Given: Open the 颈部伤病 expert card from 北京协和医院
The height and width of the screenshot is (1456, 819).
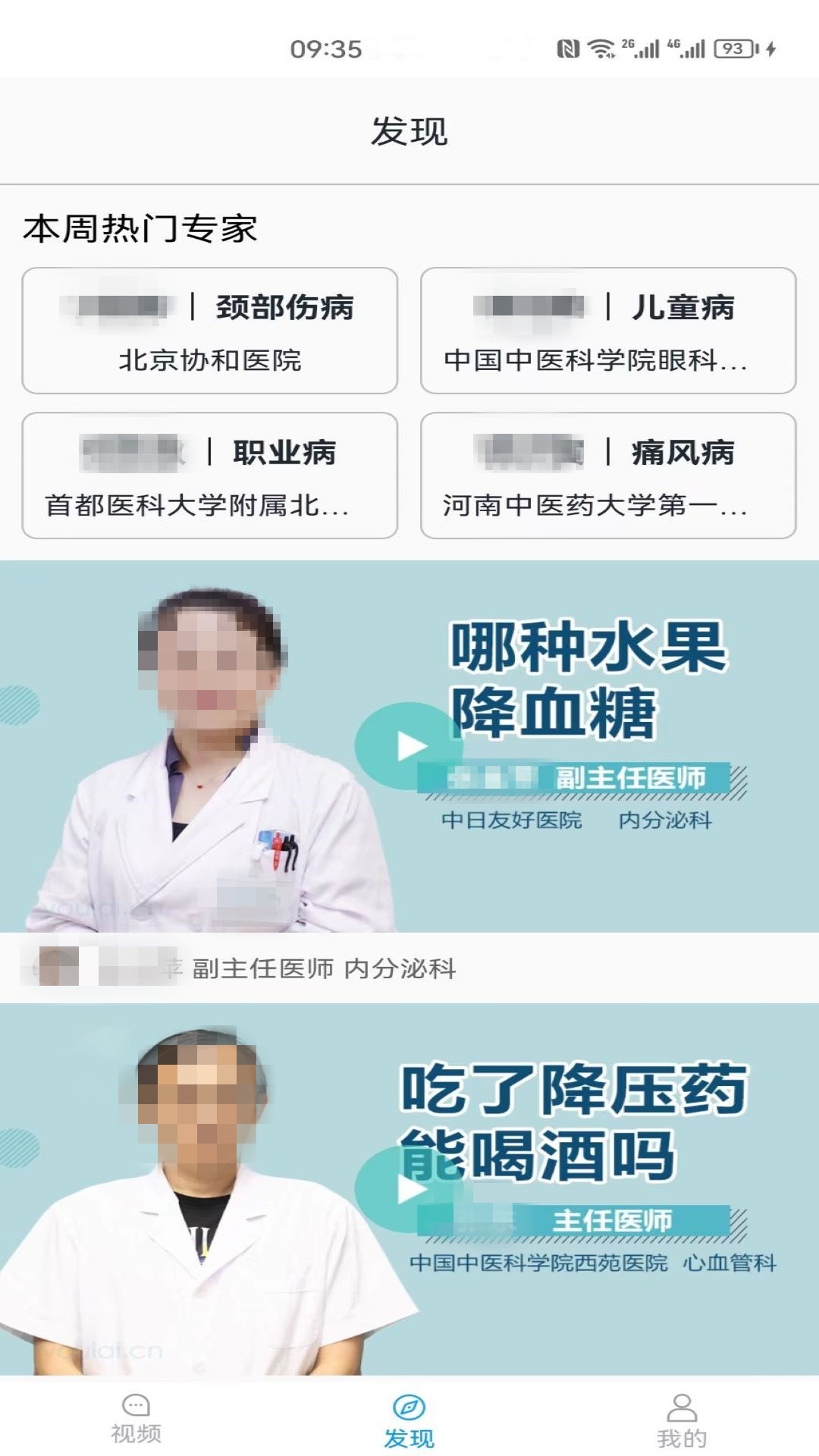Looking at the screenshot, I should click(210, 331).
